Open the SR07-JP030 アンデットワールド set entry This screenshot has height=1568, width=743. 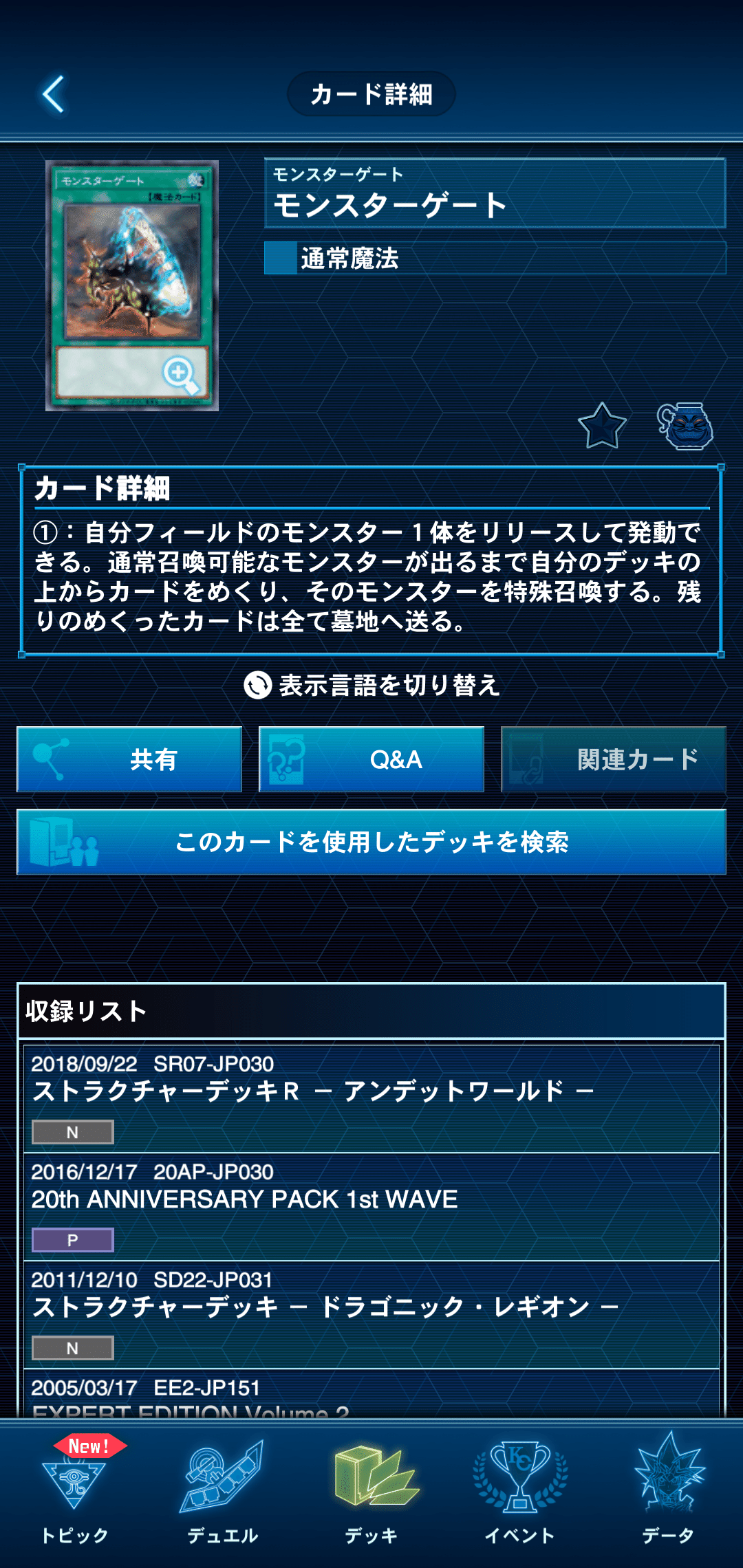pyautogui.click(x=371, y=1098)
